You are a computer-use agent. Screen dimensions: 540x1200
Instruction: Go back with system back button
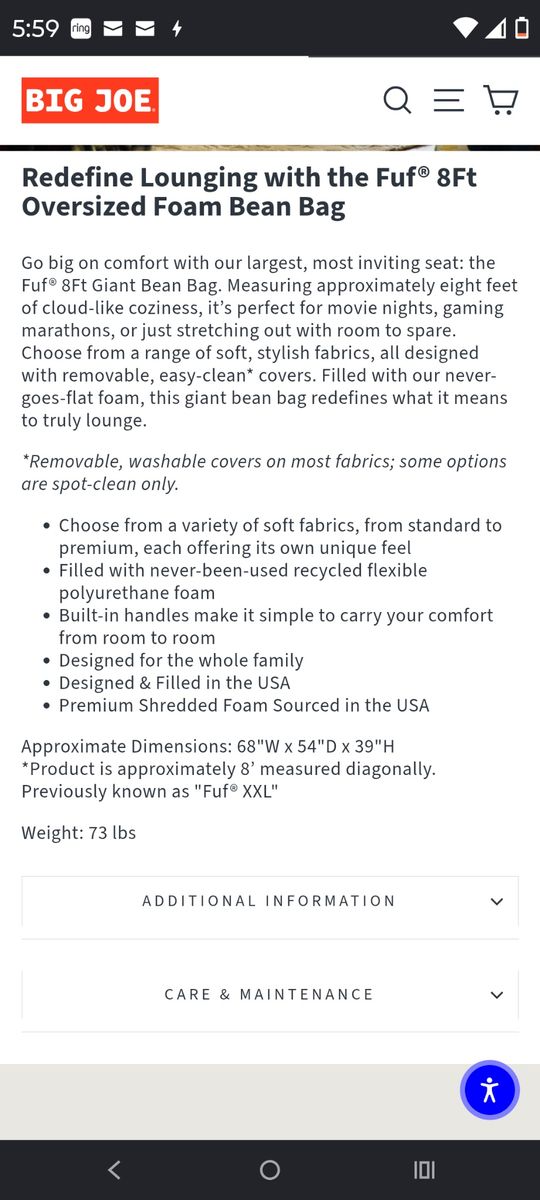114,1170
